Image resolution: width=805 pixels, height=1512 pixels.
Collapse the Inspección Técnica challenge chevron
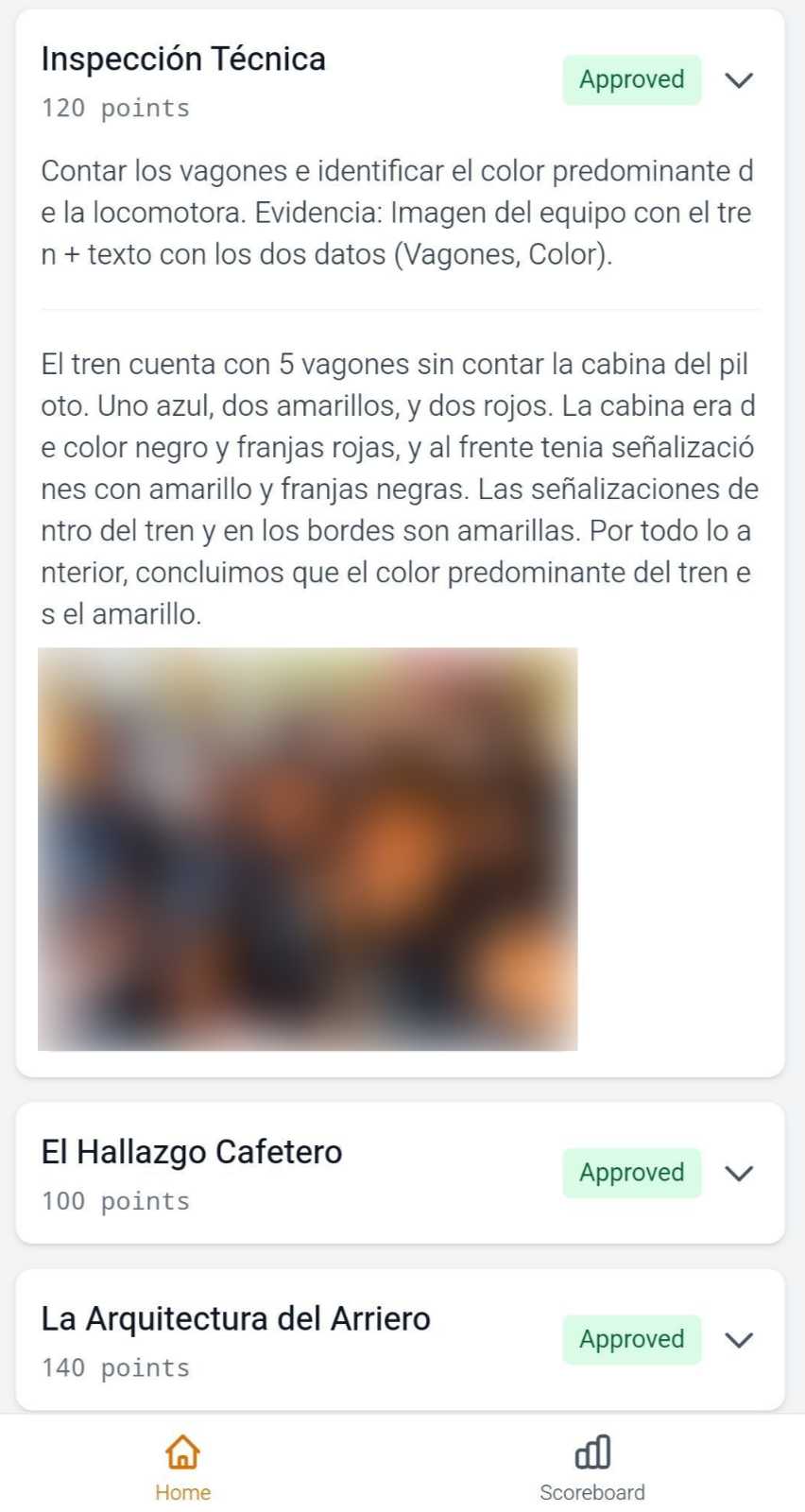coord(739,80)
